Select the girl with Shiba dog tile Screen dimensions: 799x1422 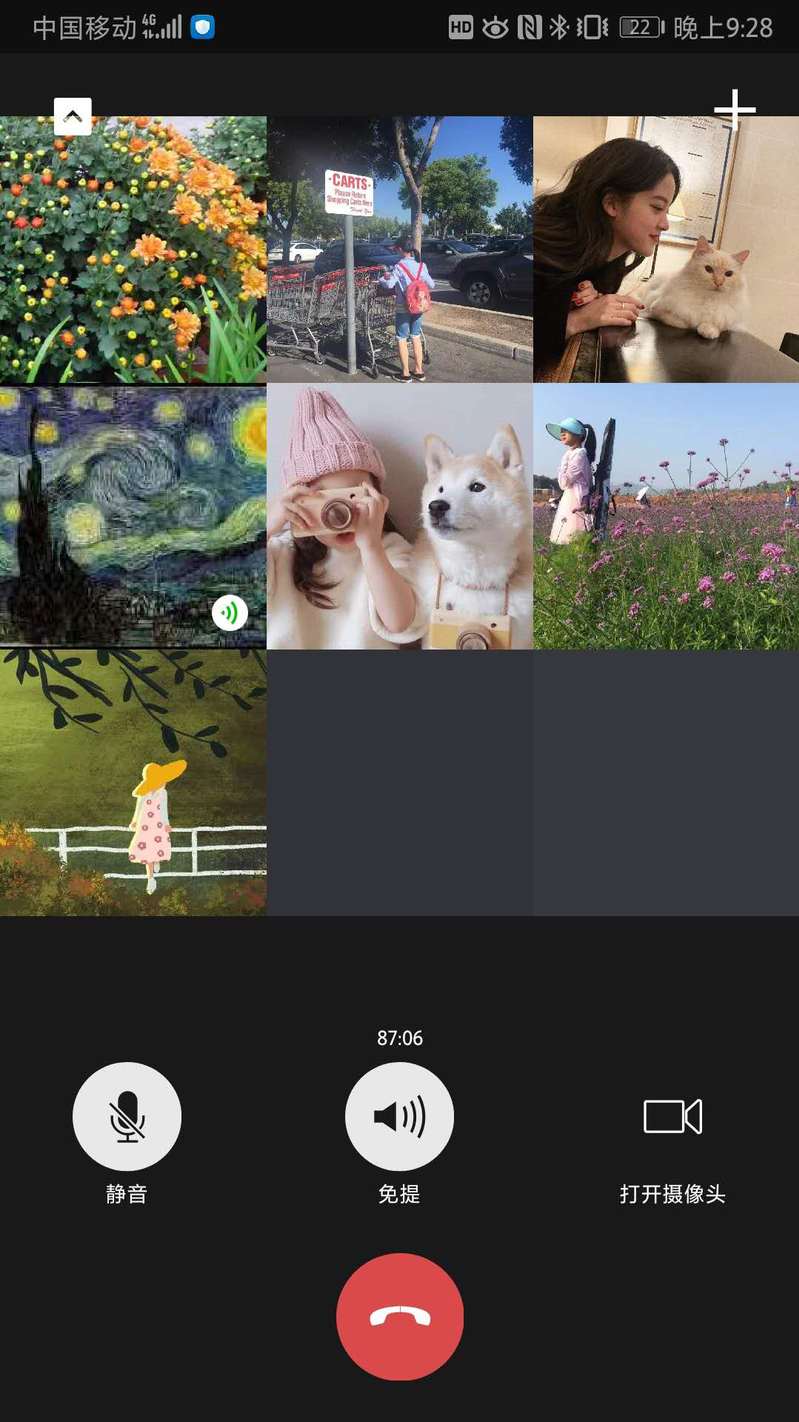(x=399, y=516)
